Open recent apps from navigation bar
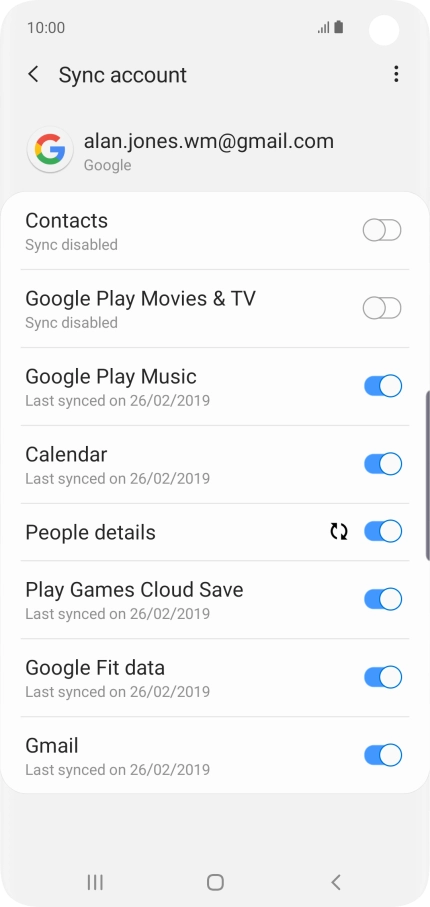430x907 pixels. [x=95, y=882]
